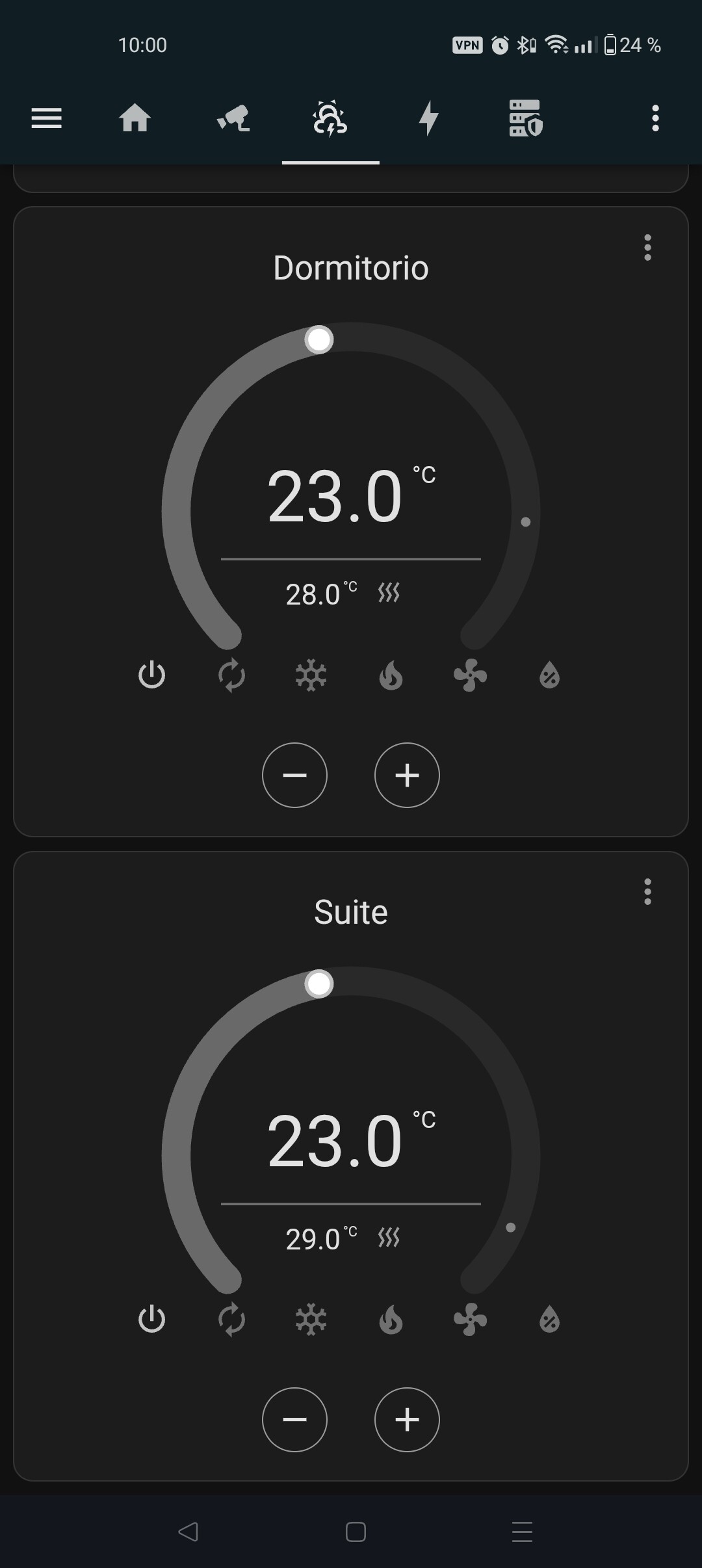Open Dormitorio card's more options
Screen dimensions: 702x1568
[647, 248]
